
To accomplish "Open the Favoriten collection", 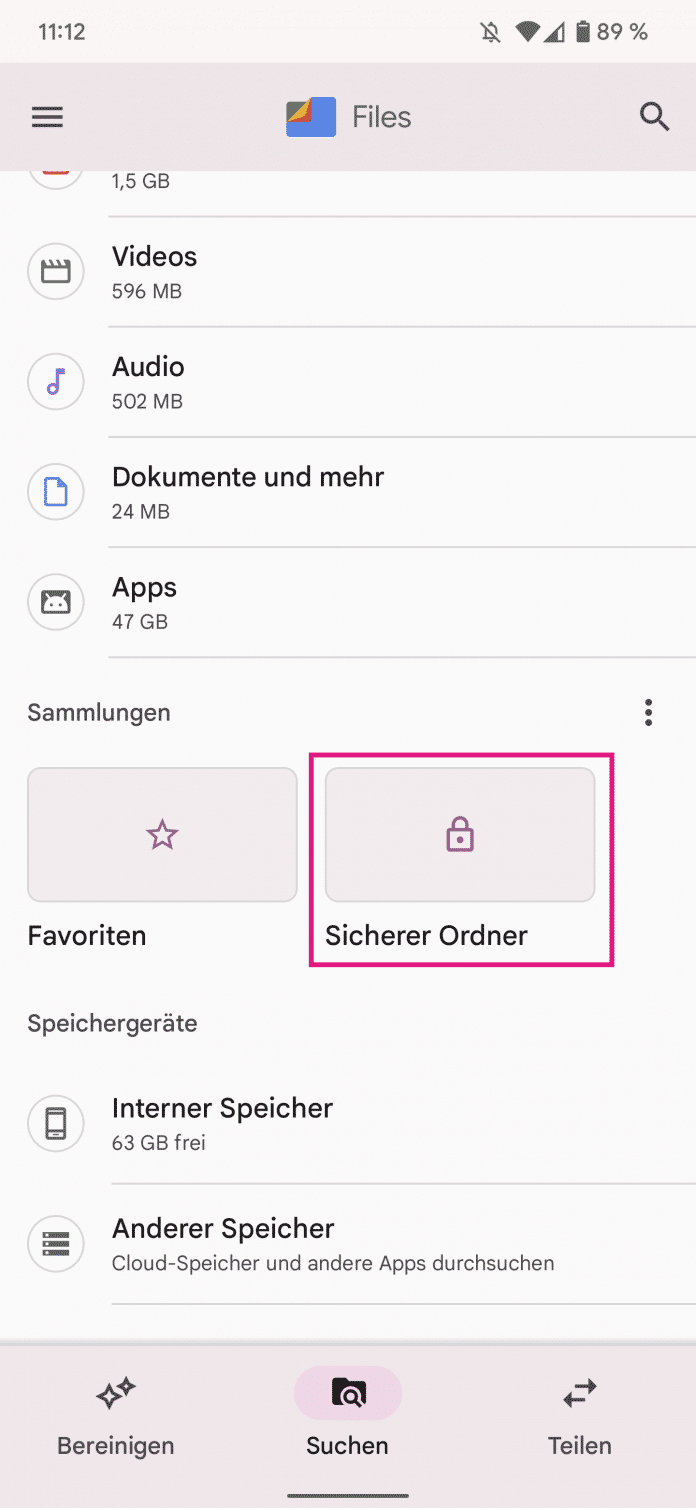I will coord(162,835).
